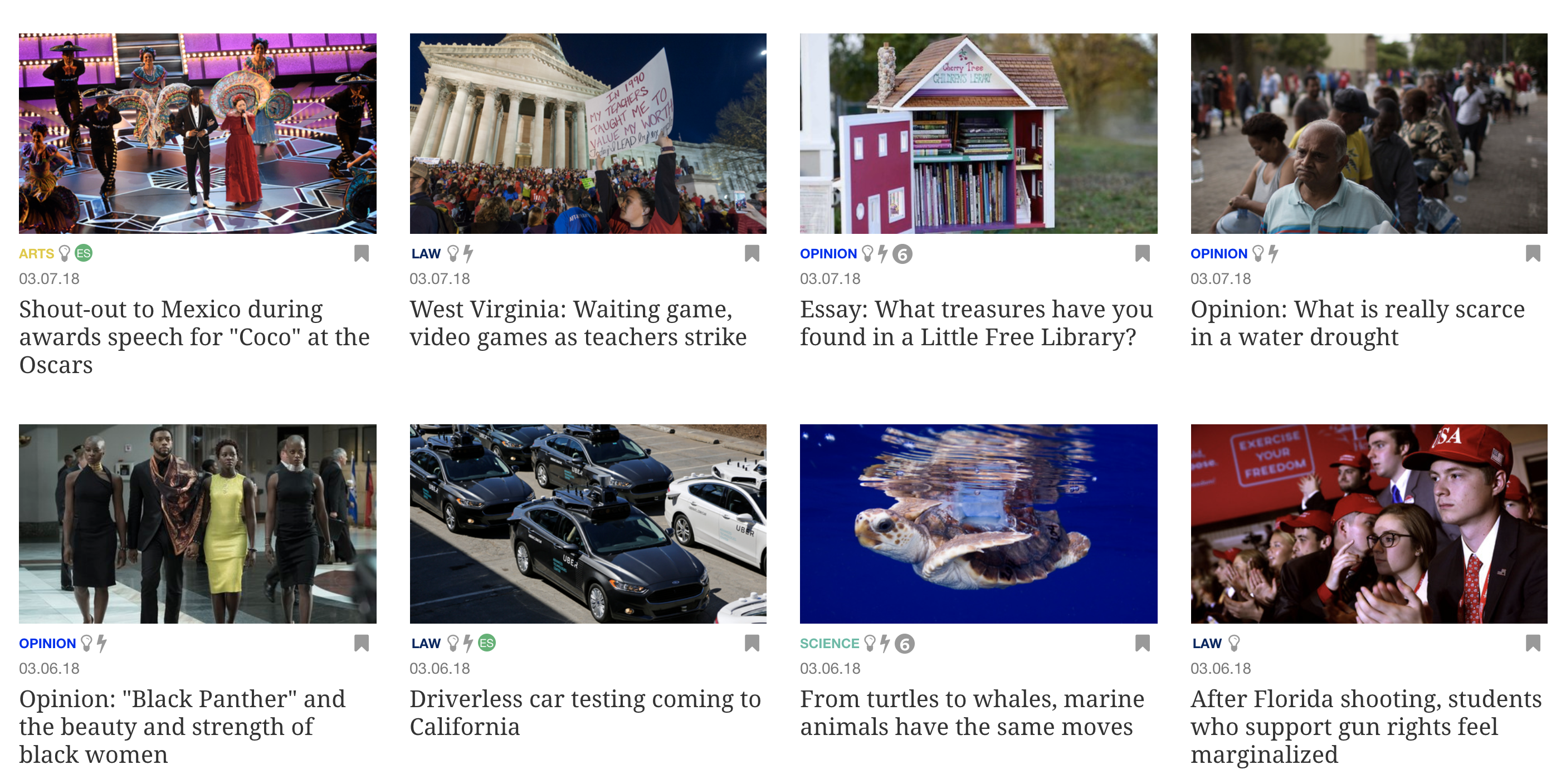Tap the SCIENCE category label
The height and width of the screenshot is (784, 1561).
click(x=829, y=644)
